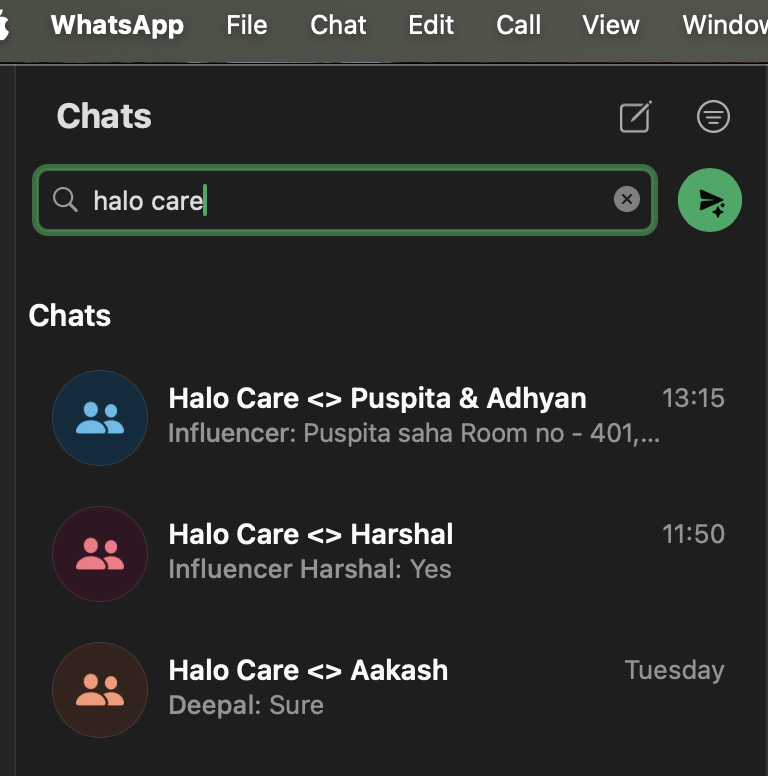Image resolution: width=768 pixels, height=776 pixels.
Task: Tap the green send sparkle button
Action: [710, 201]
